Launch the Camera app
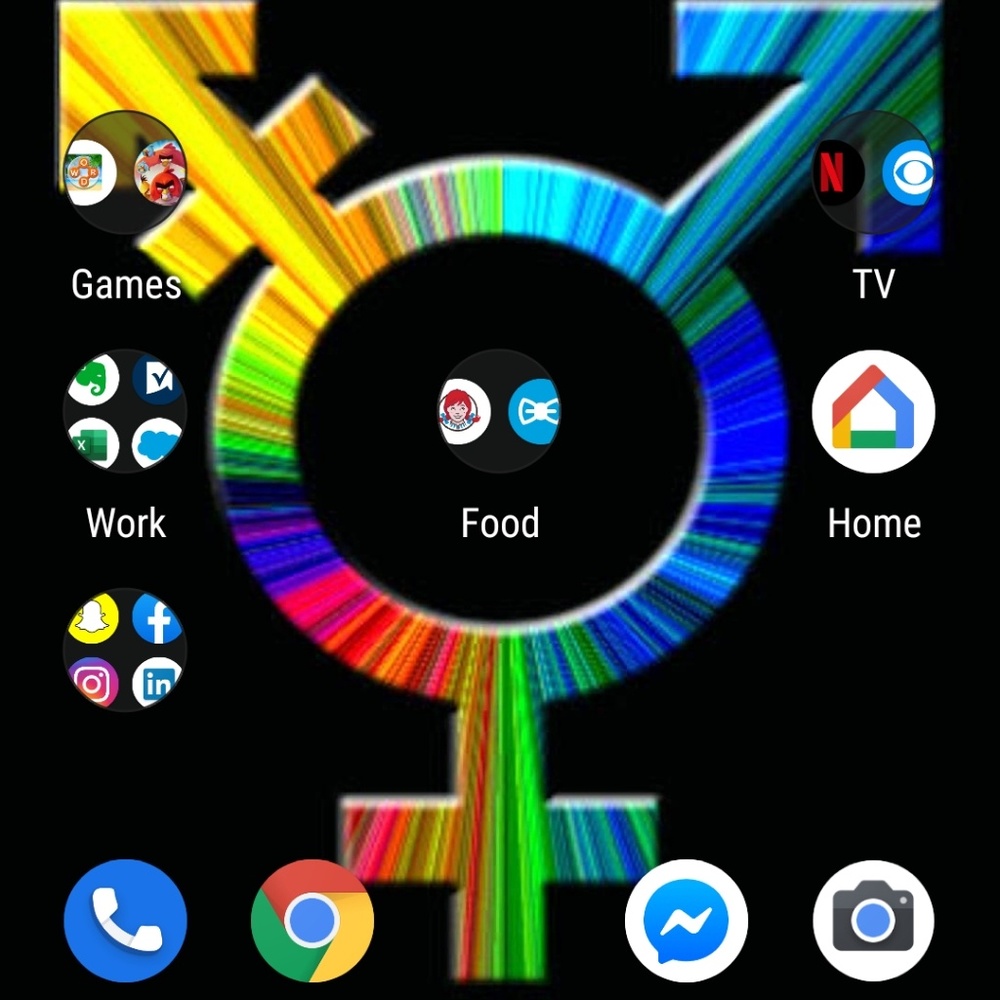Screen dimensions: 1000x1000 tap(873, 920)
